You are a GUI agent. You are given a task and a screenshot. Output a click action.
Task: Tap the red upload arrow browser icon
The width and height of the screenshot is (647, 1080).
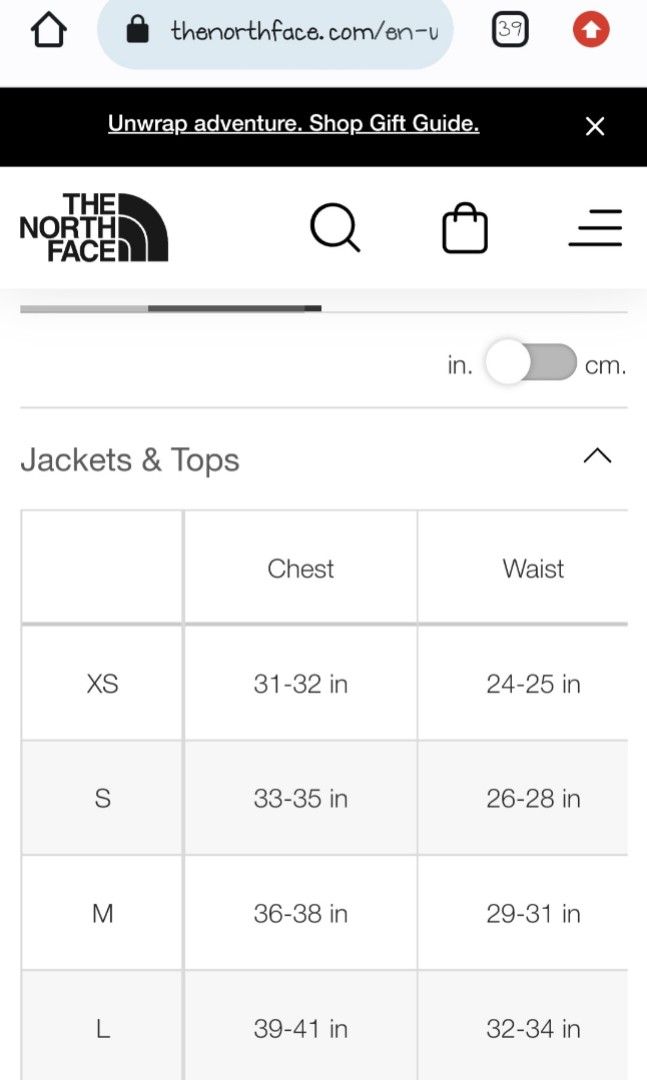pyautogui.click(x=591, y=30)
